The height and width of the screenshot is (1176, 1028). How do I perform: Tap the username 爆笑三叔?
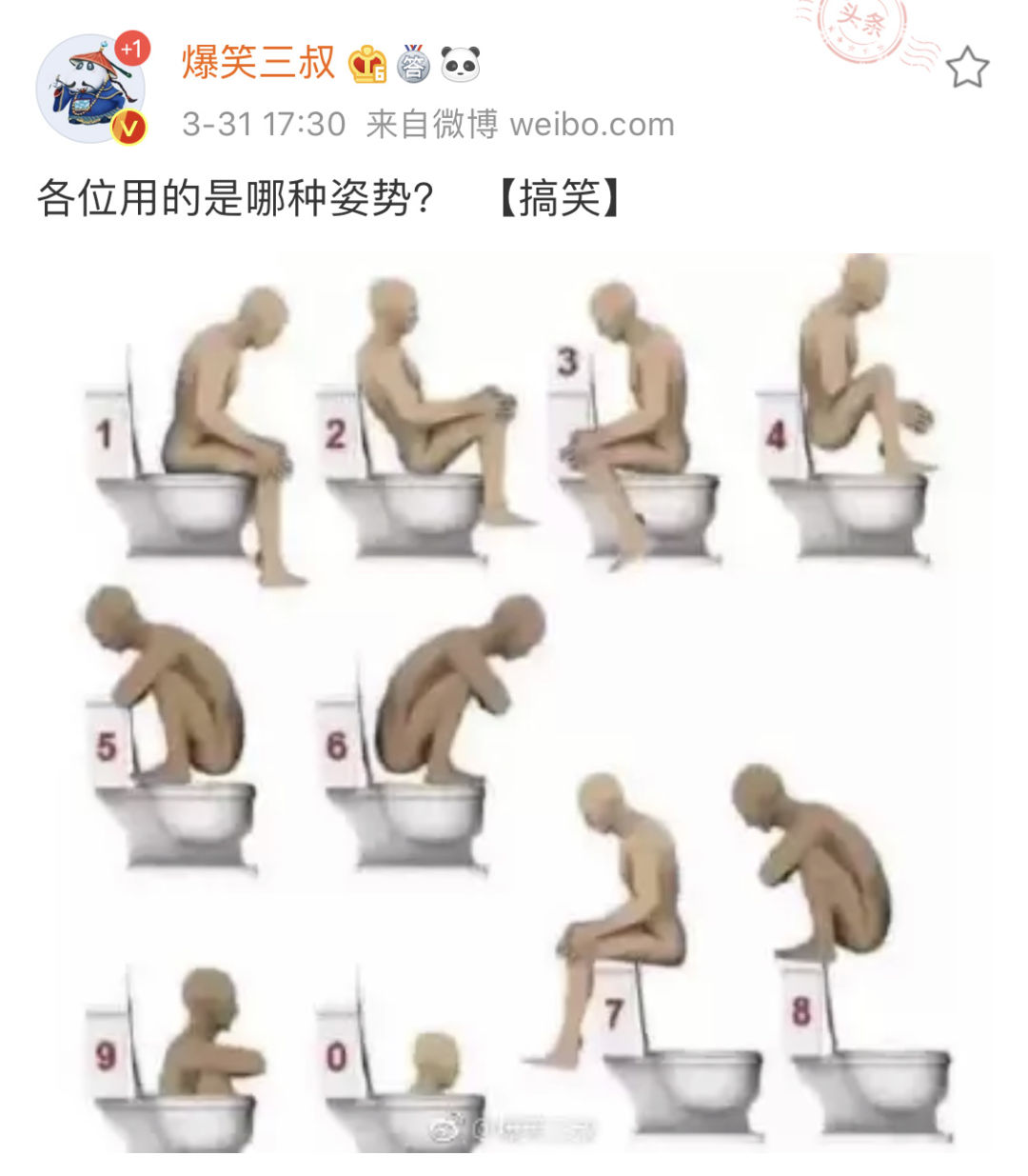(x=258, y=63)
